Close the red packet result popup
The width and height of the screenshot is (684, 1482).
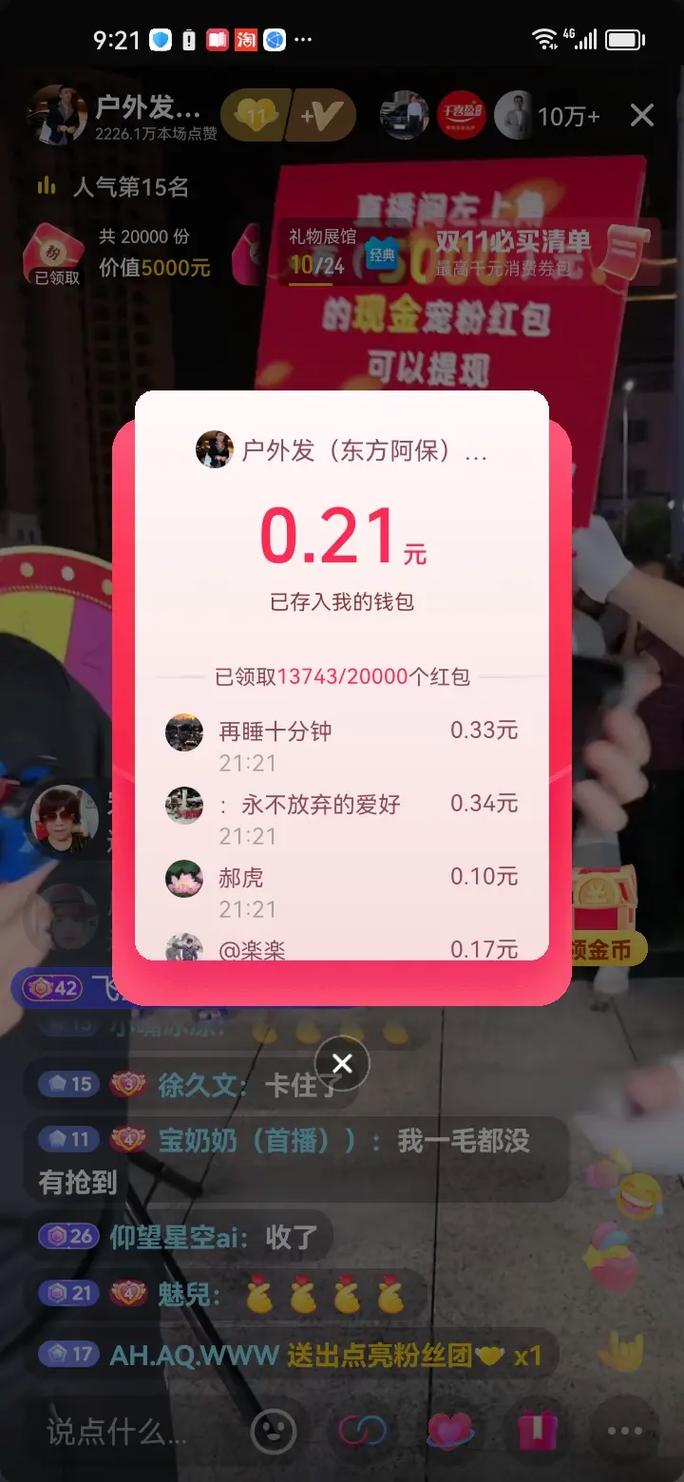point(342,1064)
